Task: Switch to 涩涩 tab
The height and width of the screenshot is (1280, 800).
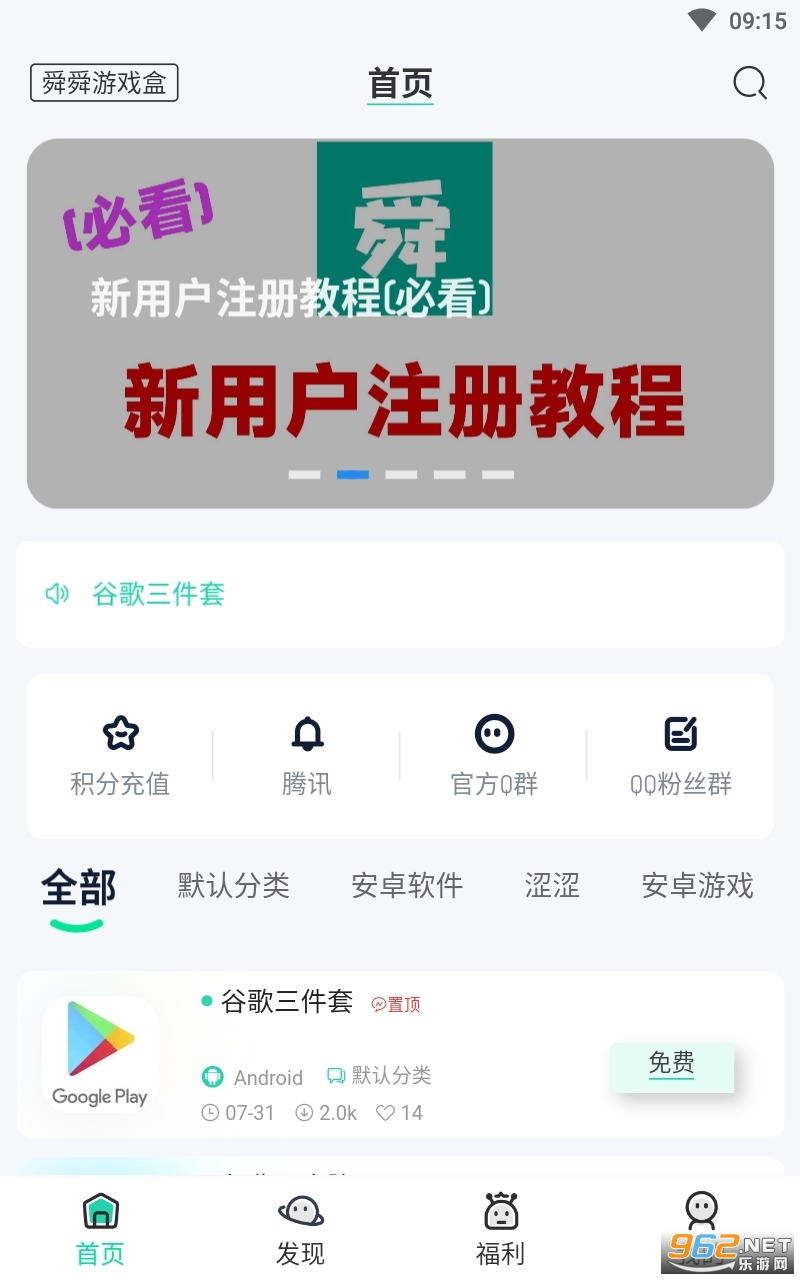Action: click(x=552, y=886)
